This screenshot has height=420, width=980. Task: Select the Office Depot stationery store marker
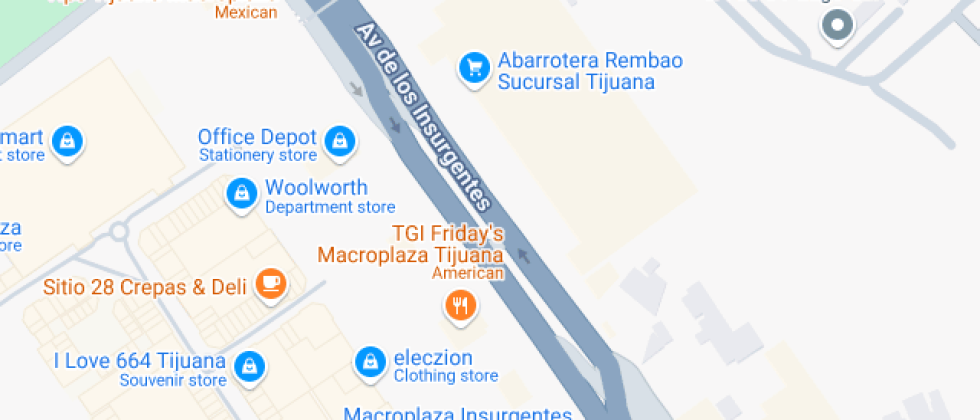(x=339, y=142)
